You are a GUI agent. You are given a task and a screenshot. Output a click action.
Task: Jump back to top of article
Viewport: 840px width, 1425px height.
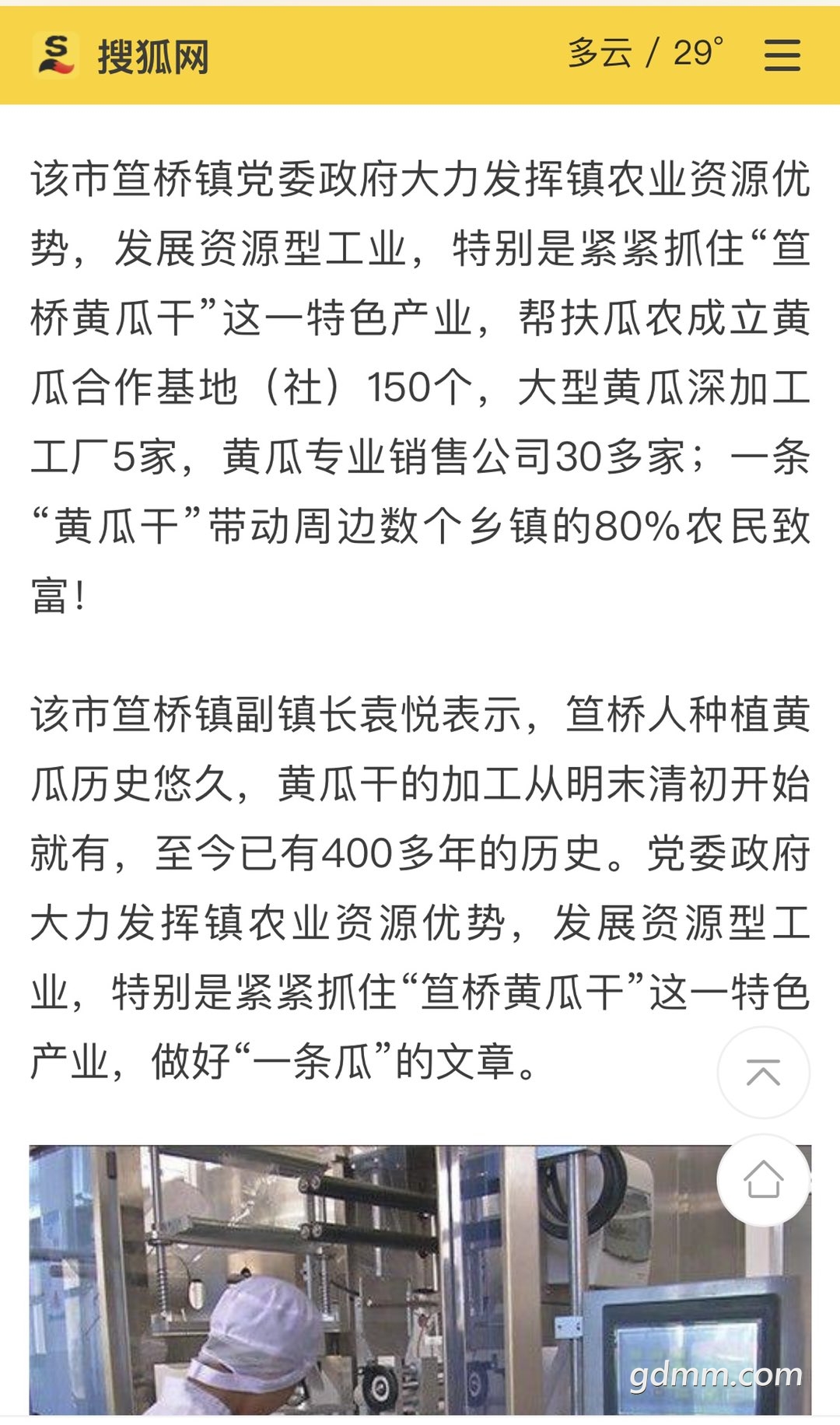(x=763, y=1073)
